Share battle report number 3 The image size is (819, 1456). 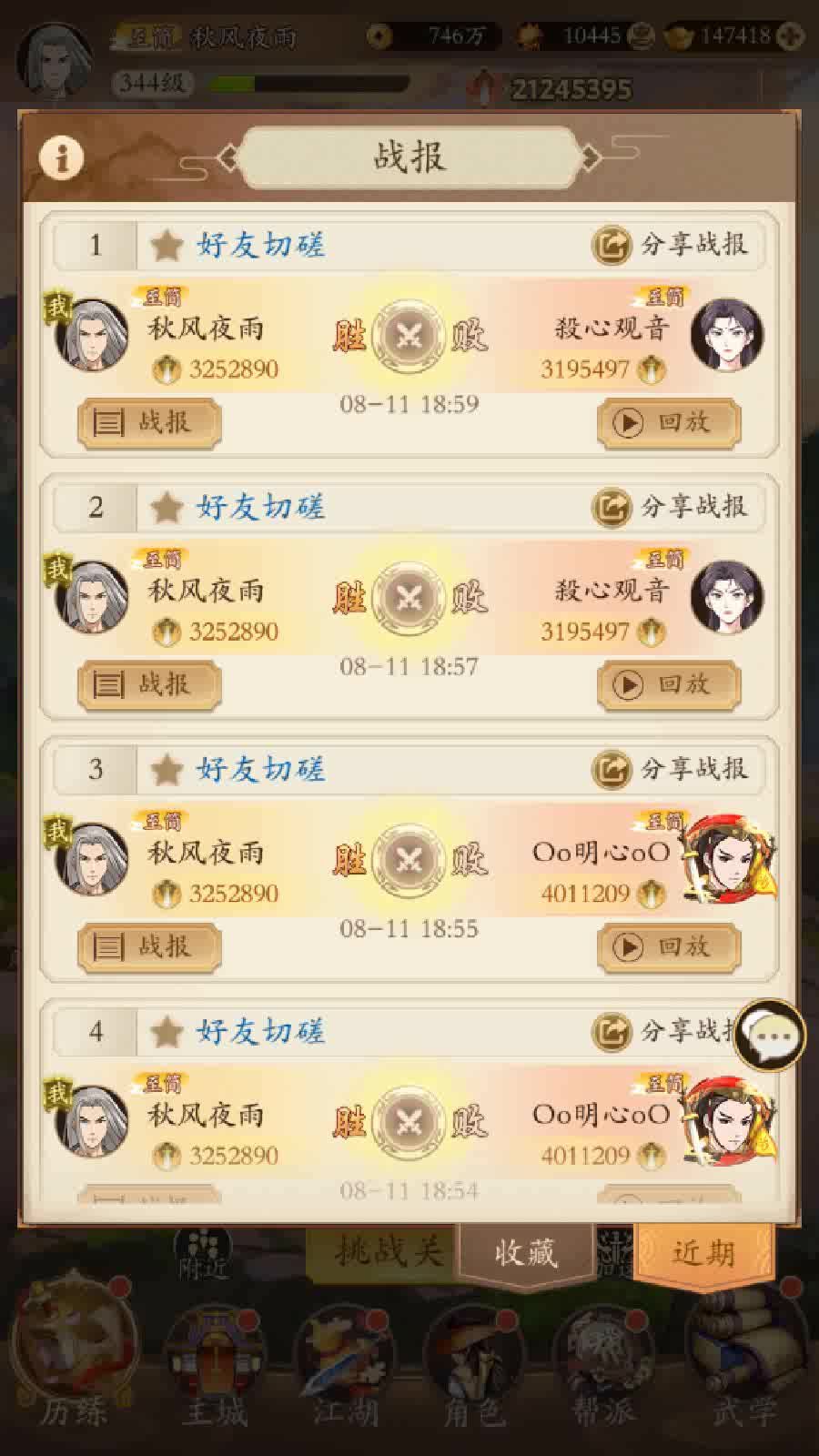[671, 769]
